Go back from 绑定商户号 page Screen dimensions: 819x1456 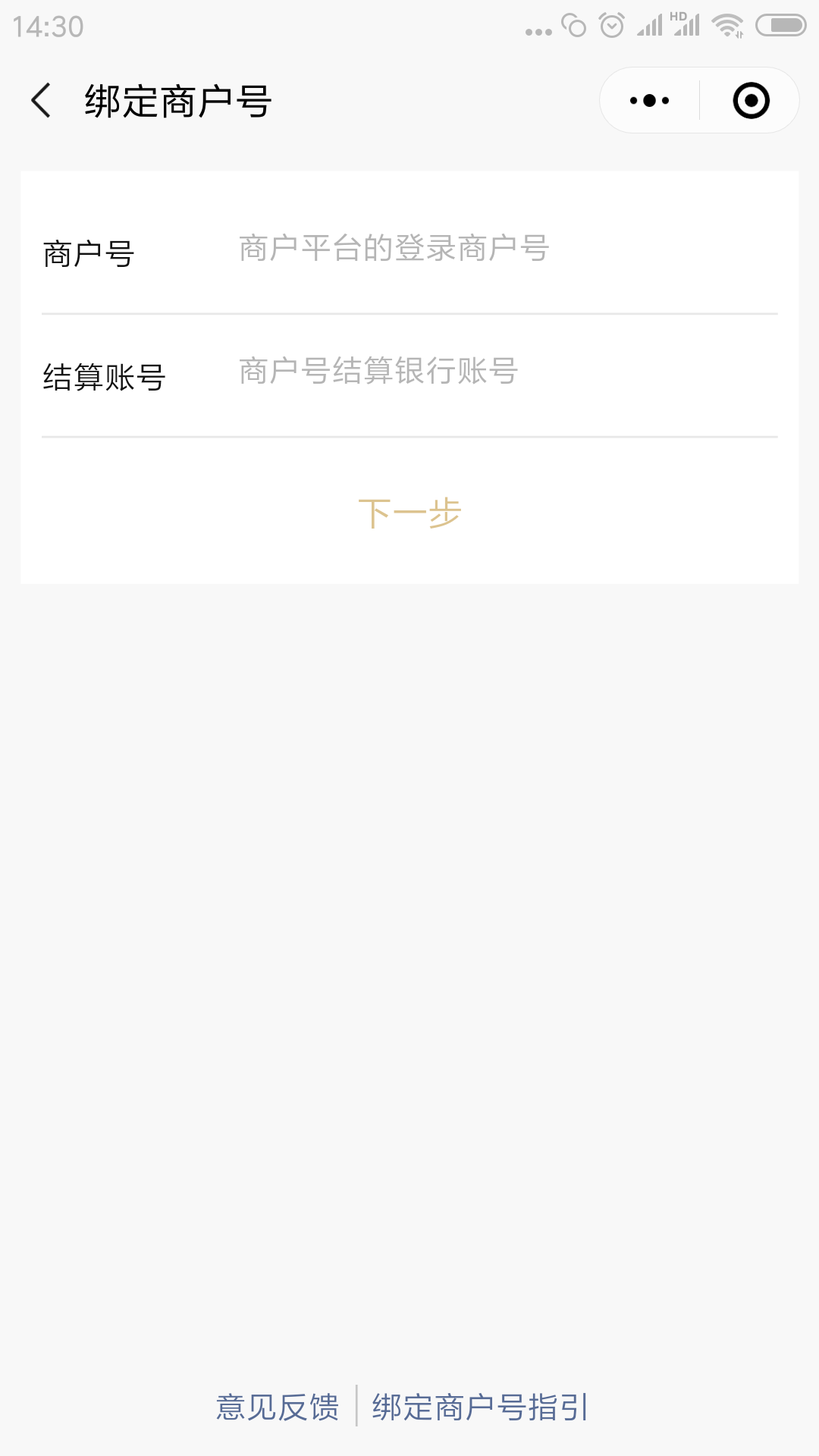pyautogui.click(x=42, y=101)
